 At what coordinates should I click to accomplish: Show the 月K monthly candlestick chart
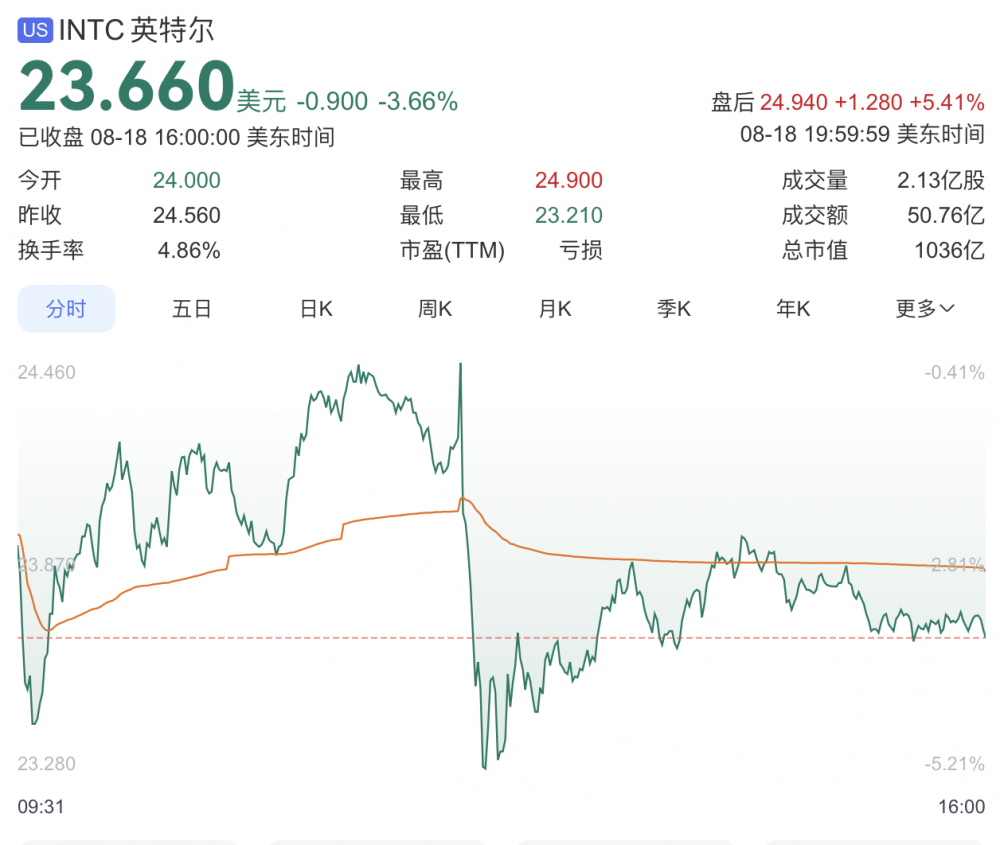(555, 309)
